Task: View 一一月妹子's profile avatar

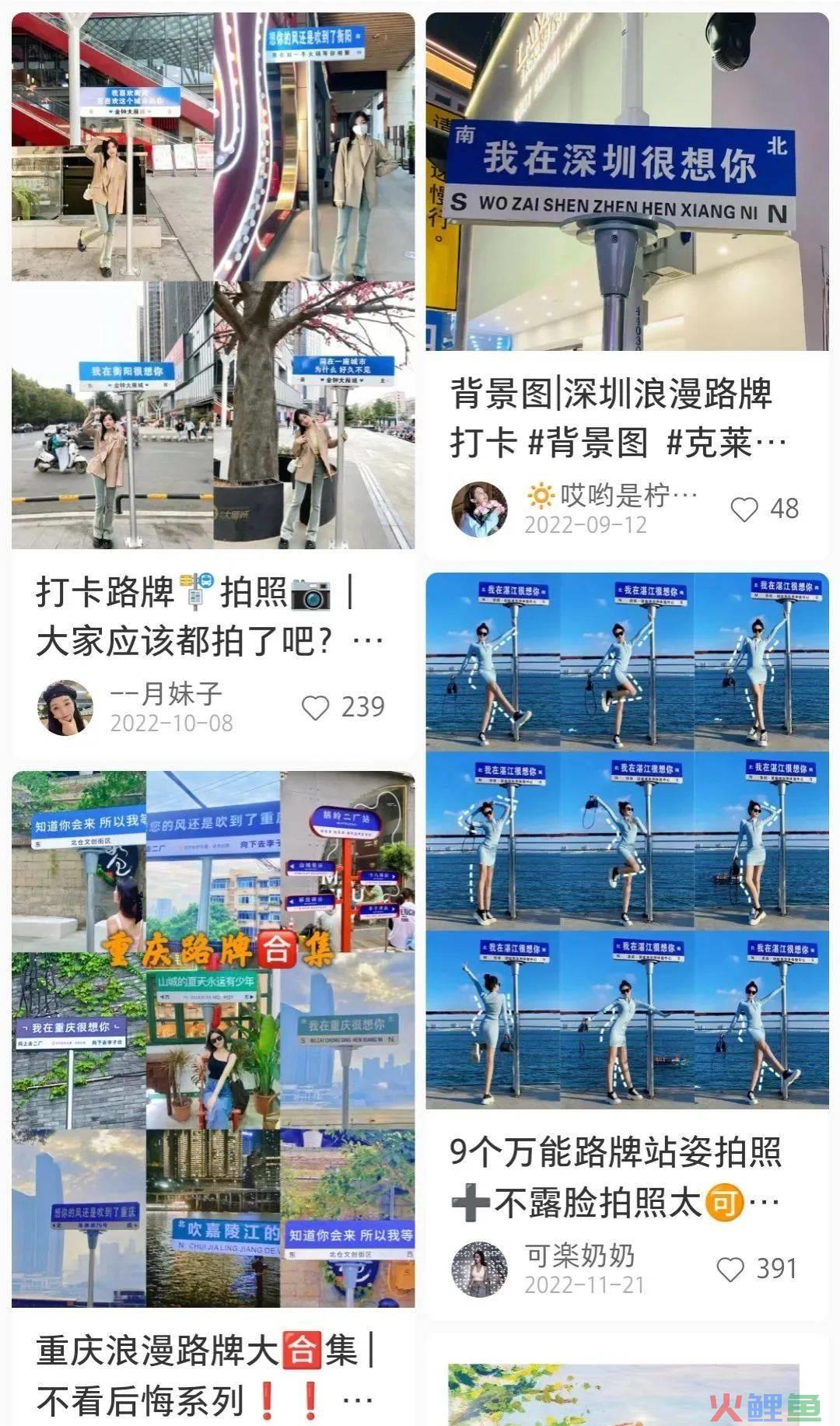Action: (65, 708)
